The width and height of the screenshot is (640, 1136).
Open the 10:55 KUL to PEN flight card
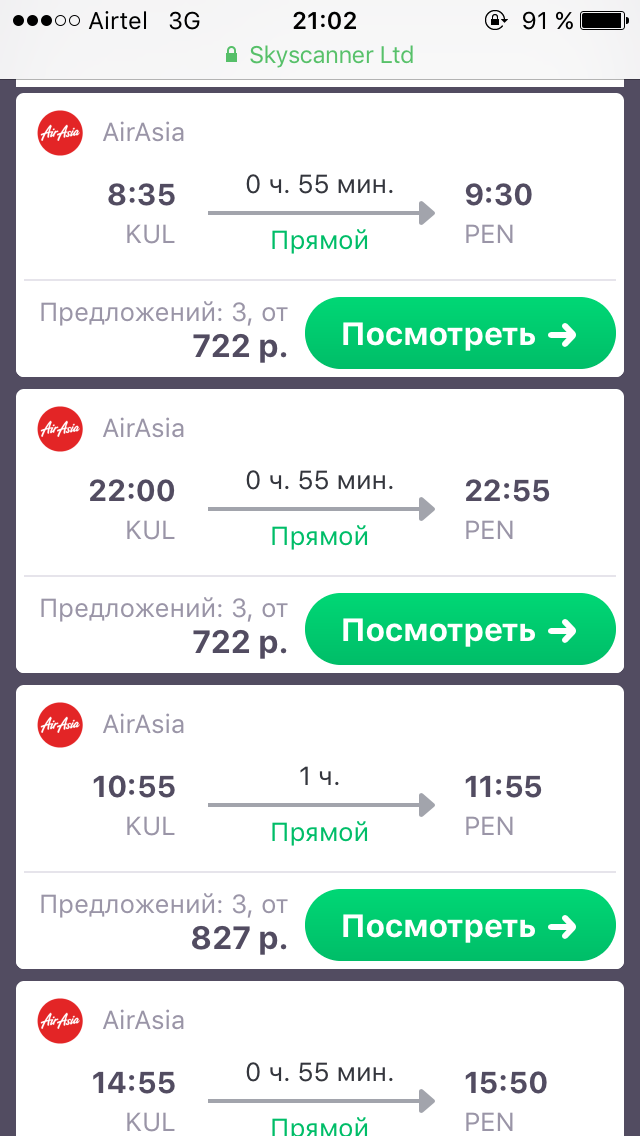point(320,804)
